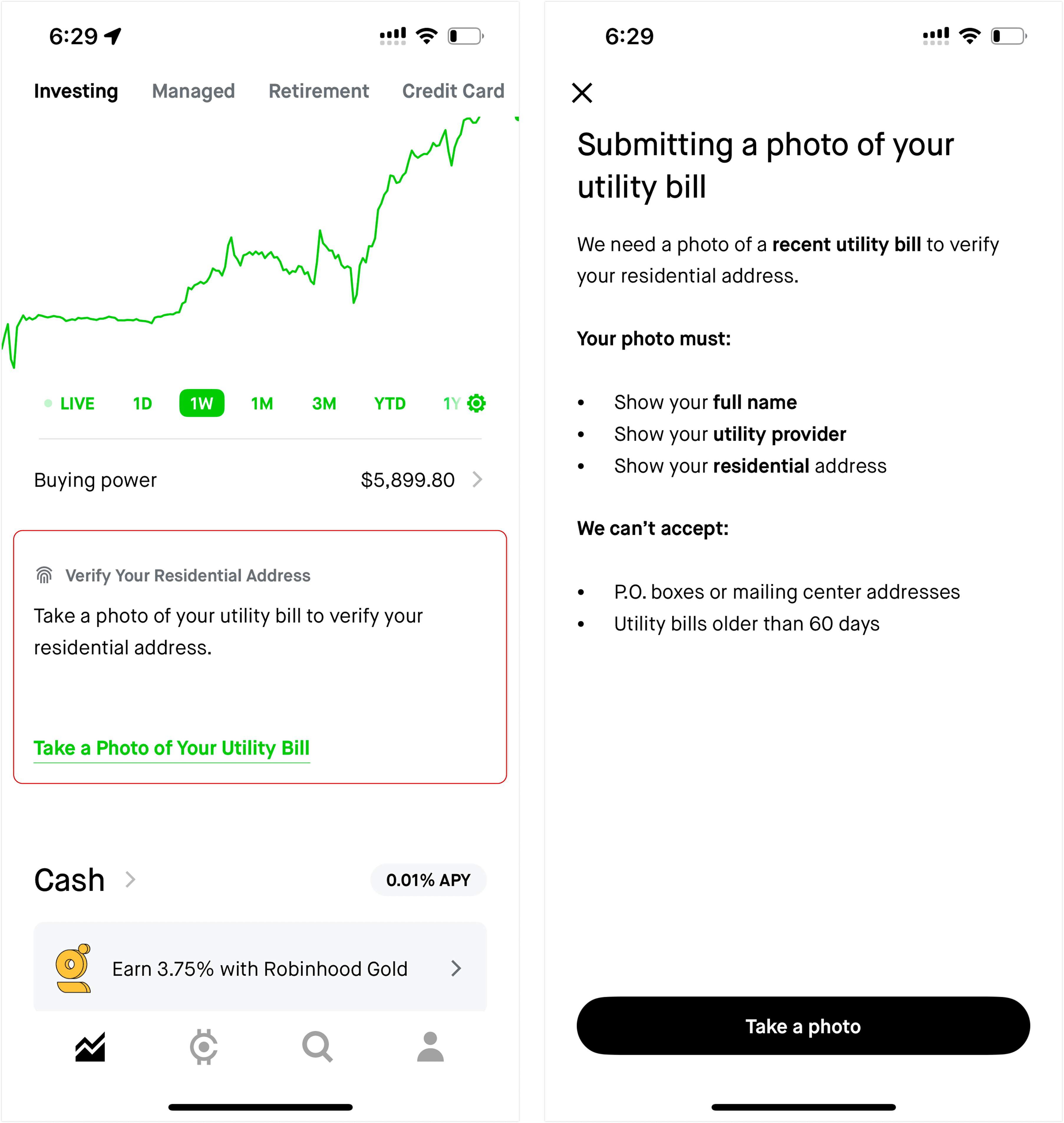Viewport: 1064px width, 1123px height.
Task: Select the 1D chart range
Action: coord(142,404)
